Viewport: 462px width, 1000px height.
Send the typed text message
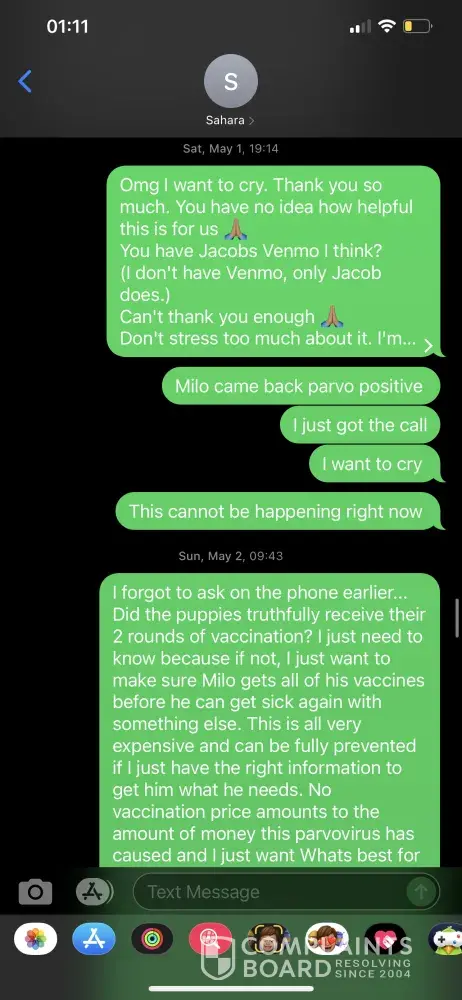(x=421, y=892)
